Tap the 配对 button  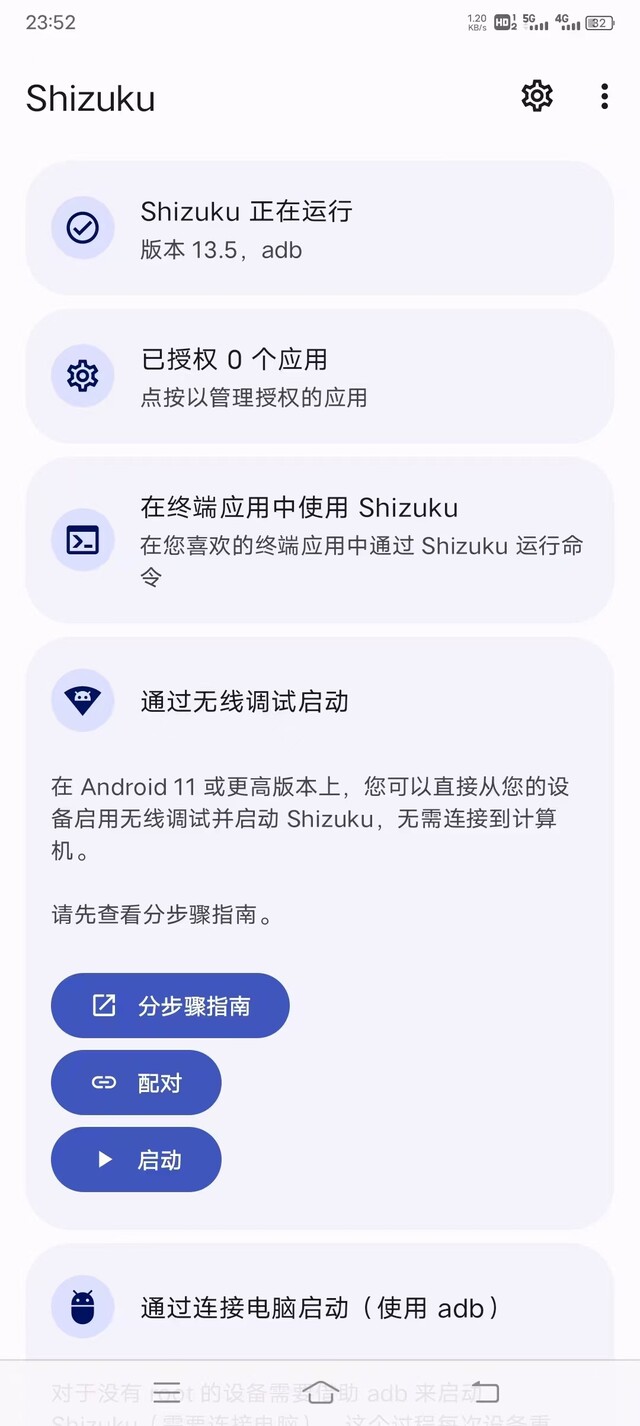(136, 1083)
